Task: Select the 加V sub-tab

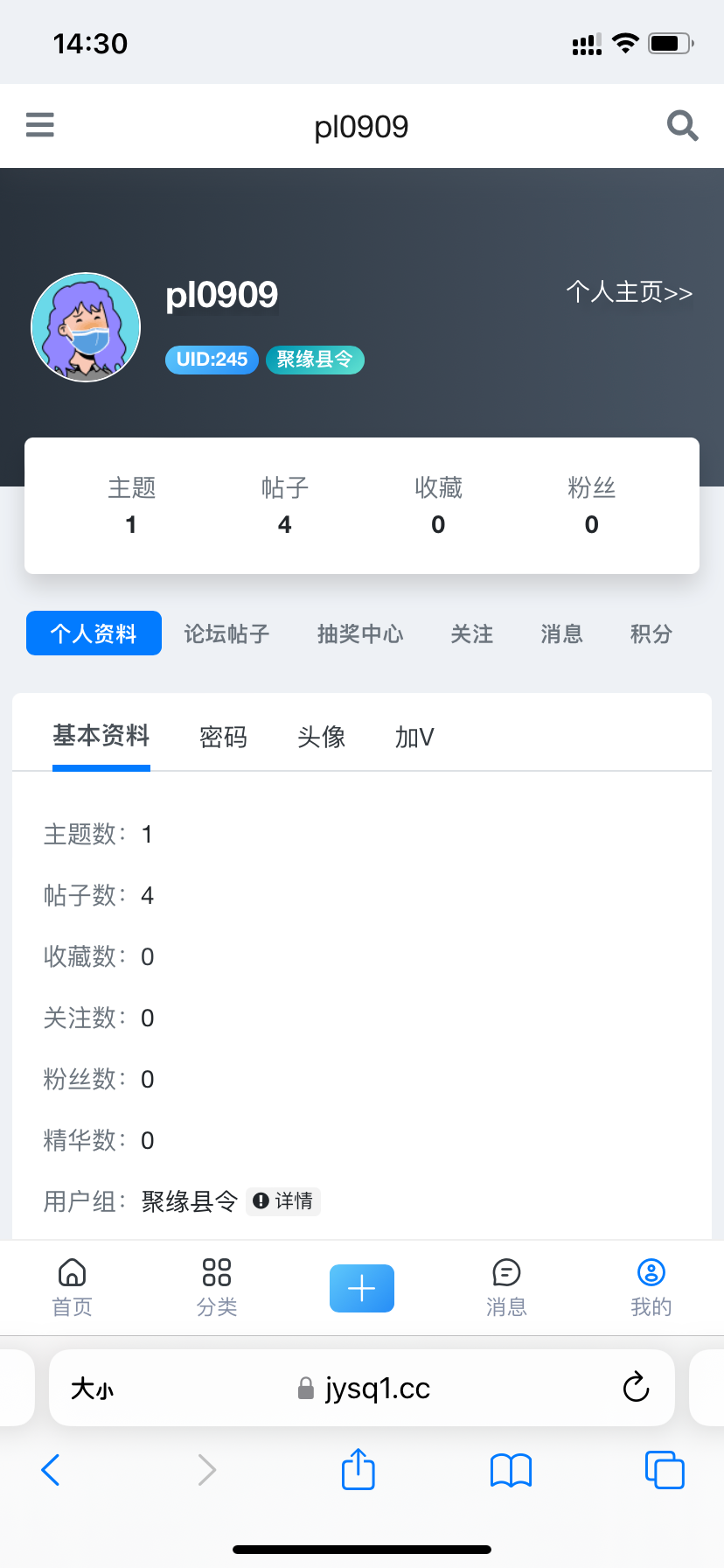Action: [x=414, y=737]
